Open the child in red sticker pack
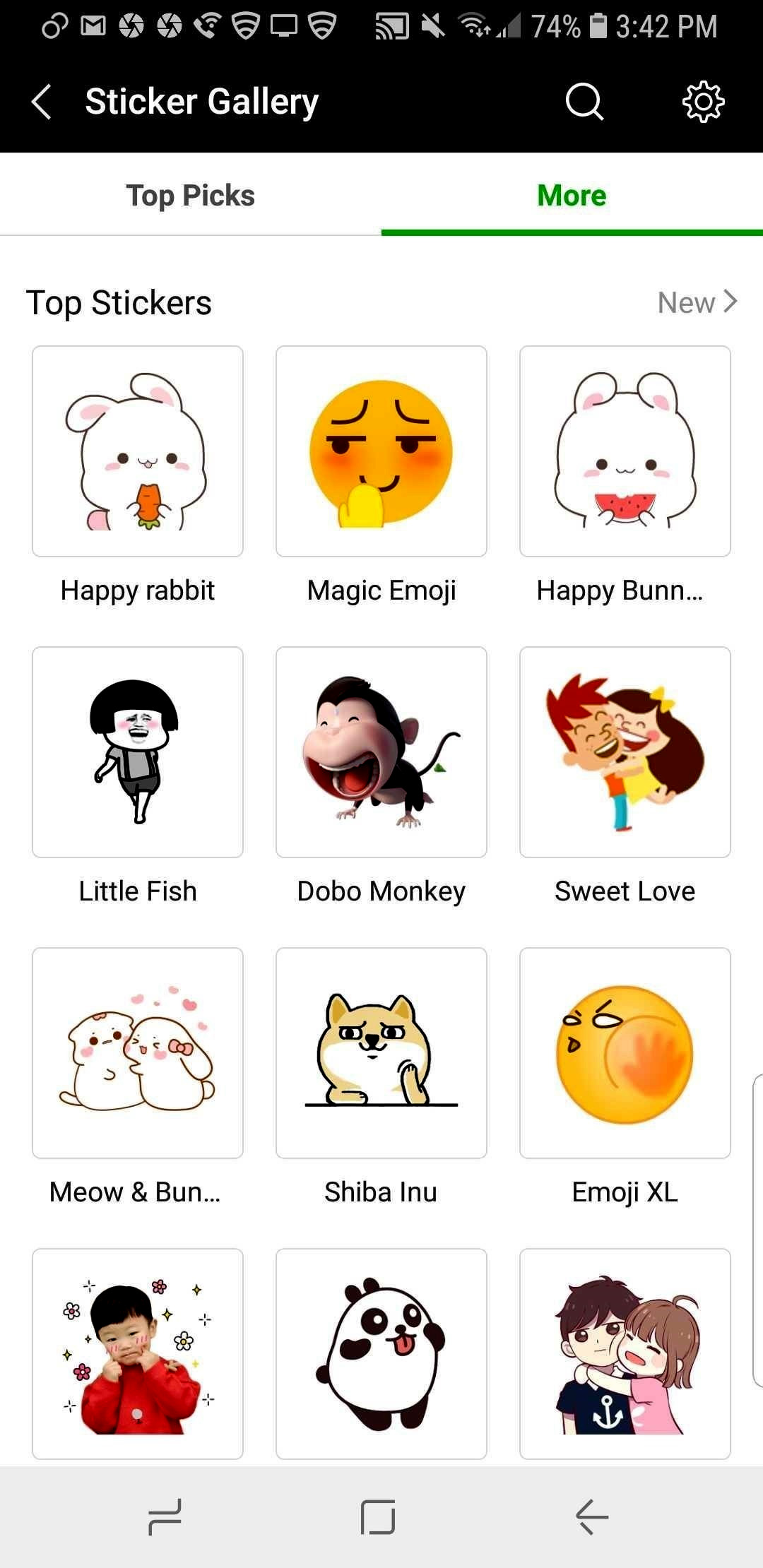The height and width of the screenshot is (1568, 763). (138, 1353)
